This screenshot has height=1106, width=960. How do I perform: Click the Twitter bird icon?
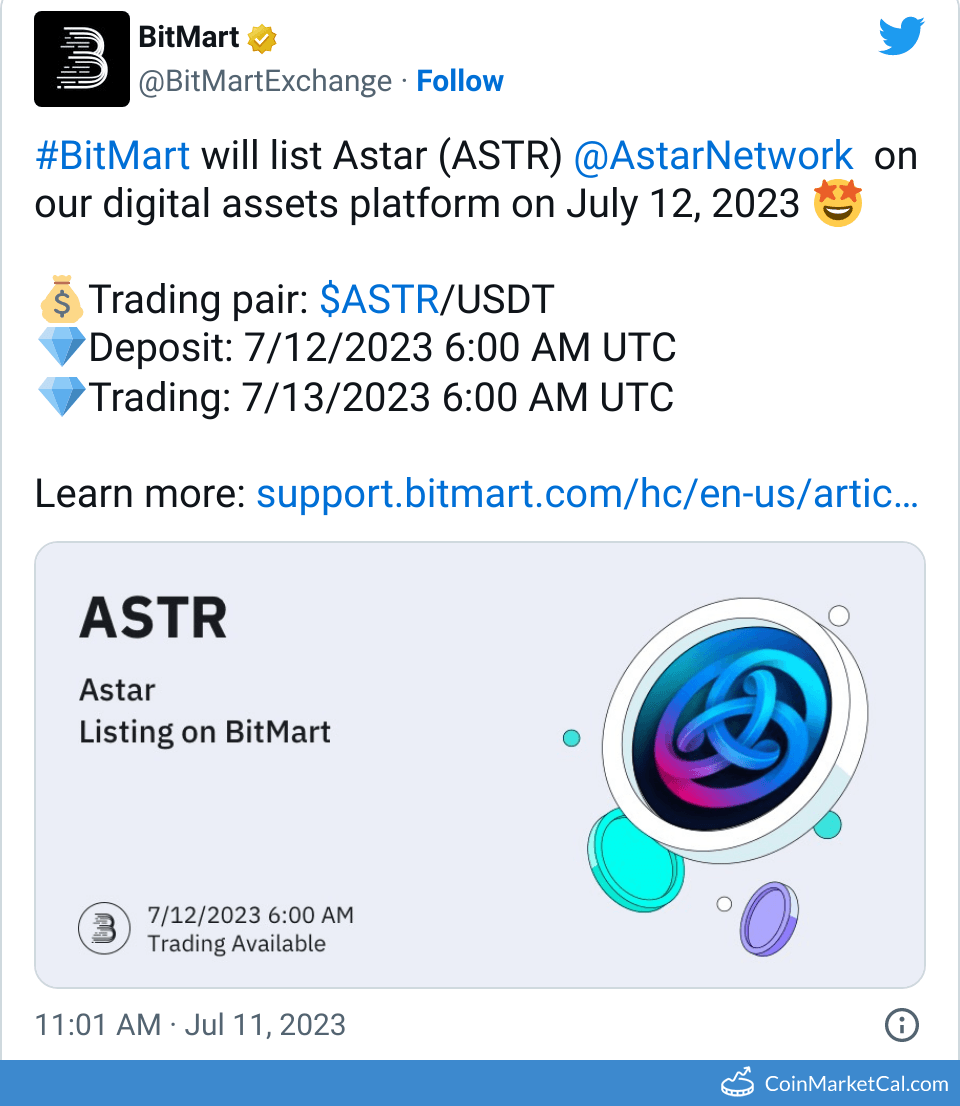tap(900, 36)
